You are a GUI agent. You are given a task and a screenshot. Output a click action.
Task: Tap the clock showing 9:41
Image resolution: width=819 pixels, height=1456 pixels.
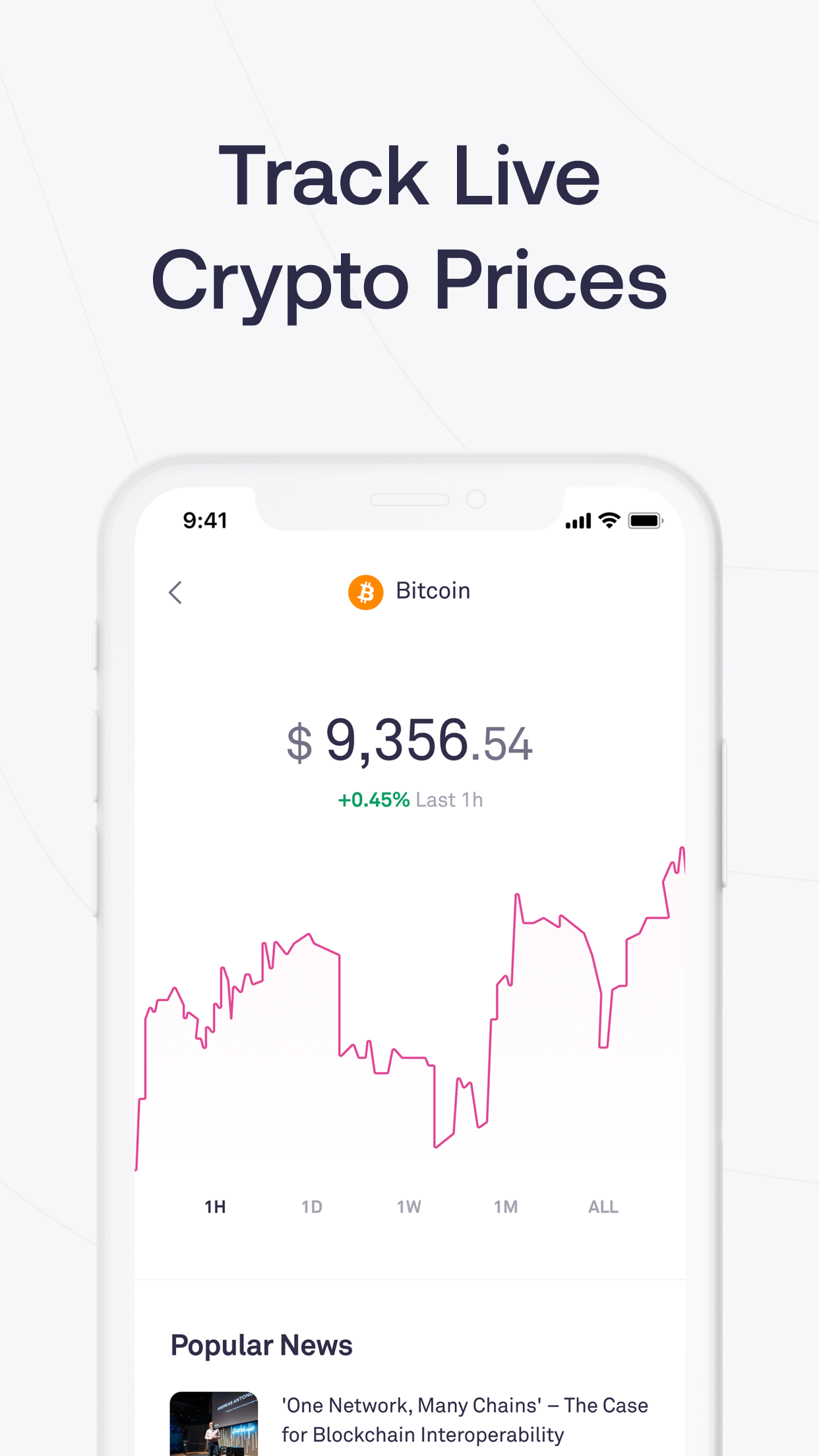click(x=205, y=520)
